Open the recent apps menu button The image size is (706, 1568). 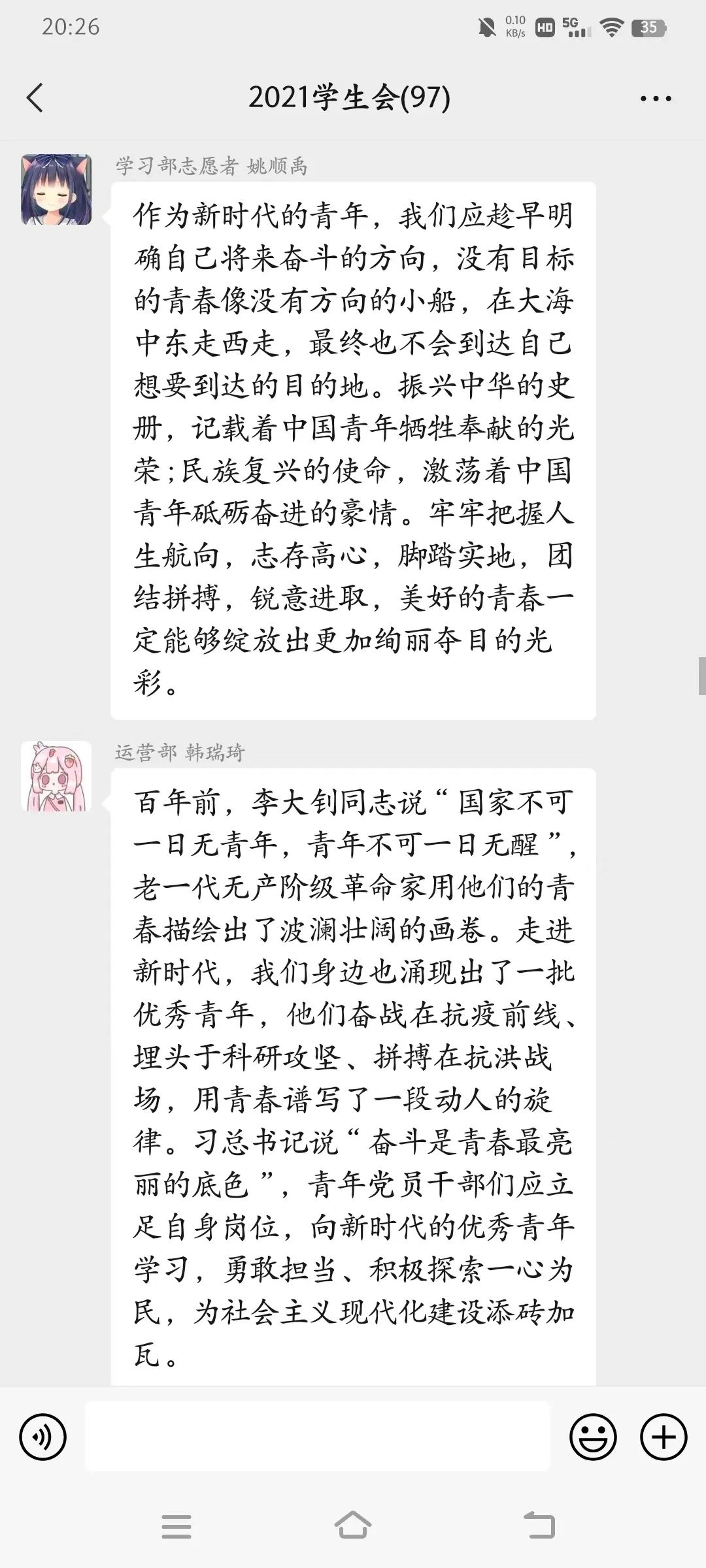176,1526
